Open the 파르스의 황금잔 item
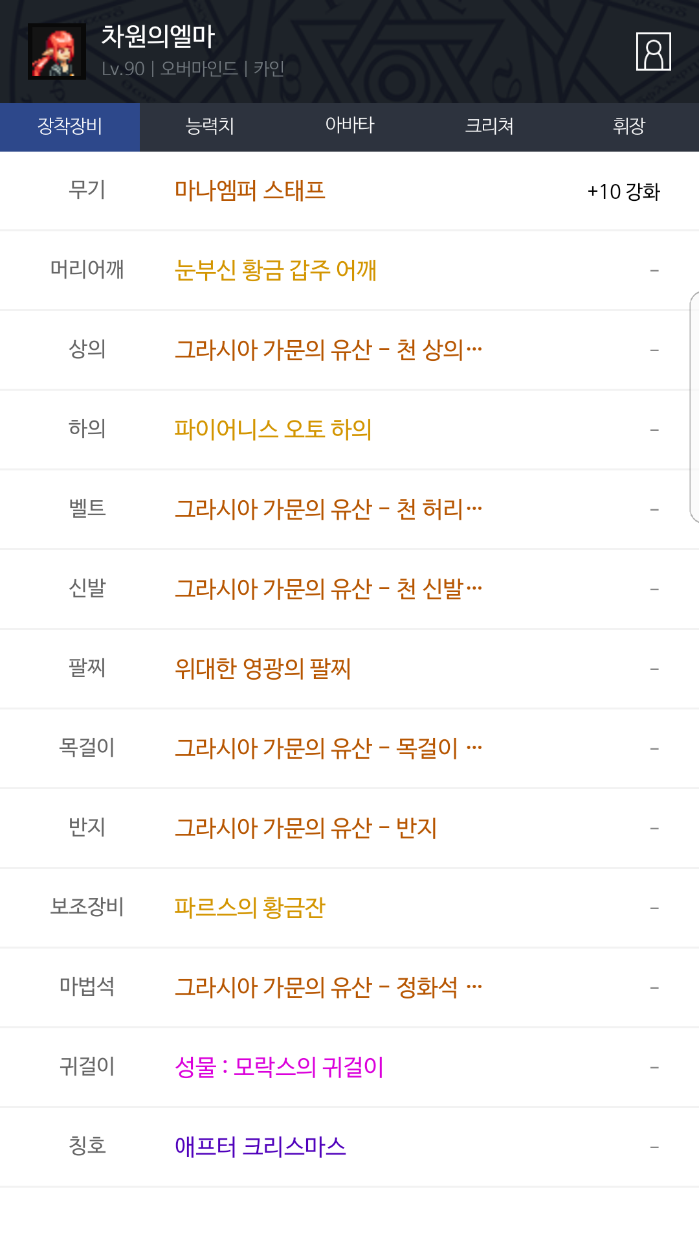Viewport: 699px width, 1244px height. tap(250, 908)
